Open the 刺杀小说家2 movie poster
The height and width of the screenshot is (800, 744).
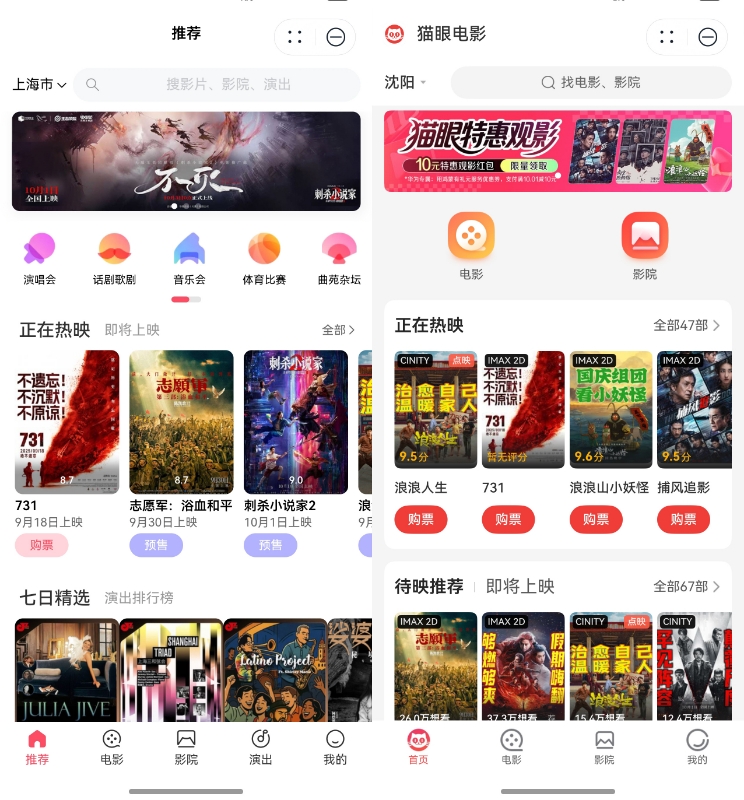[296, 422]
